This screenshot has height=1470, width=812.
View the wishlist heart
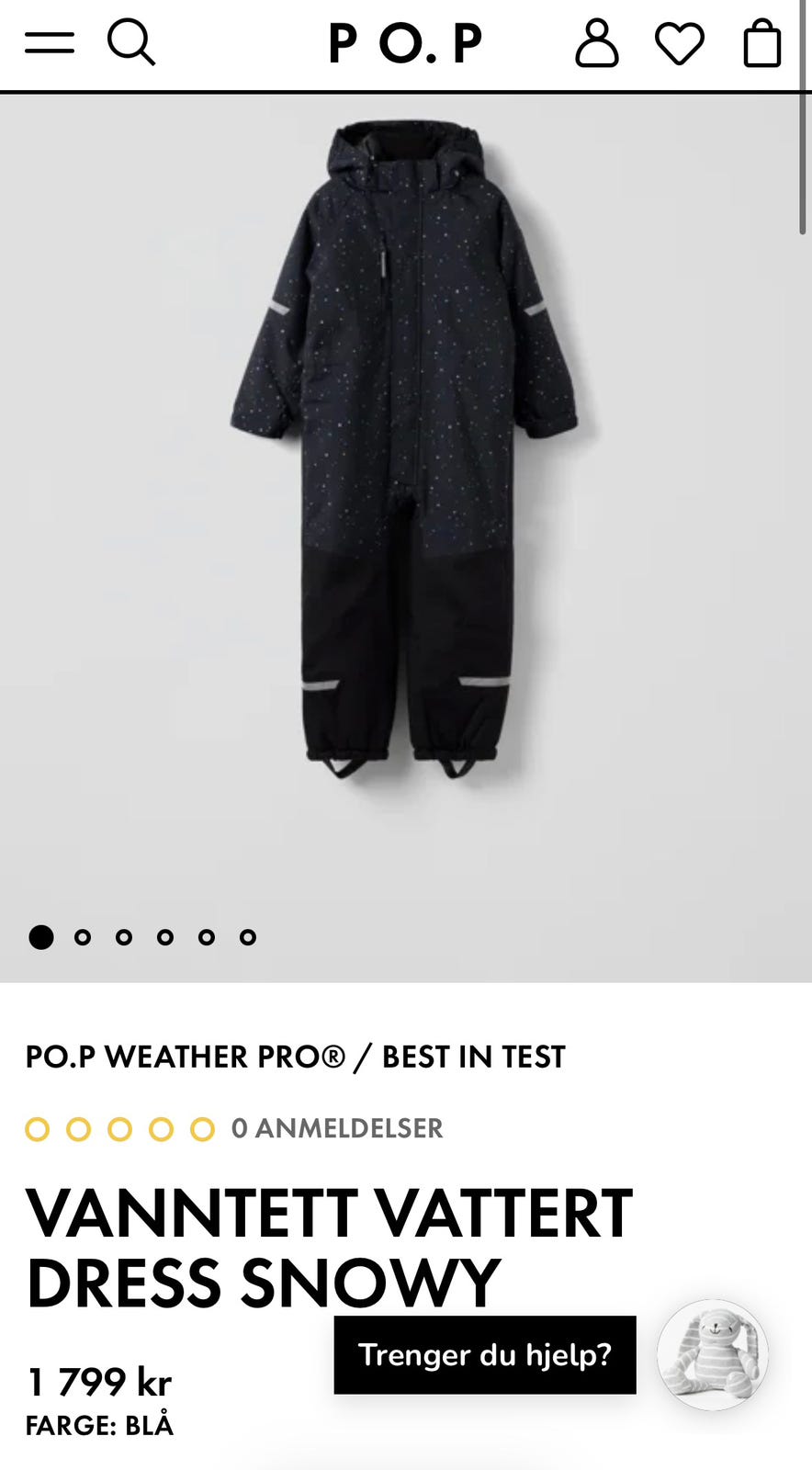(680, 43)
